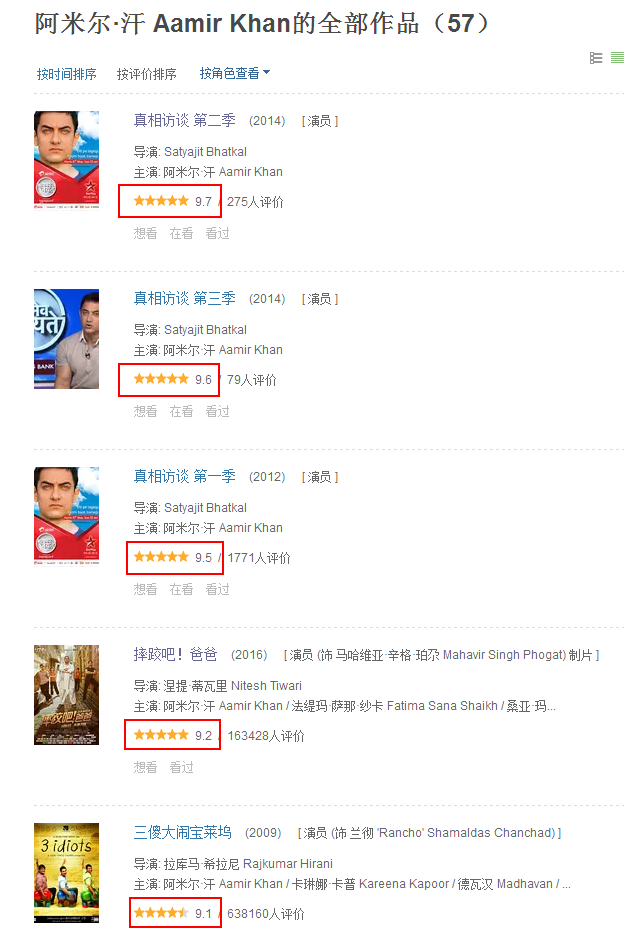Expand the 按角色查看 dropdown
Viewport: 631px width, 934px height.
(x=234, y=73)
